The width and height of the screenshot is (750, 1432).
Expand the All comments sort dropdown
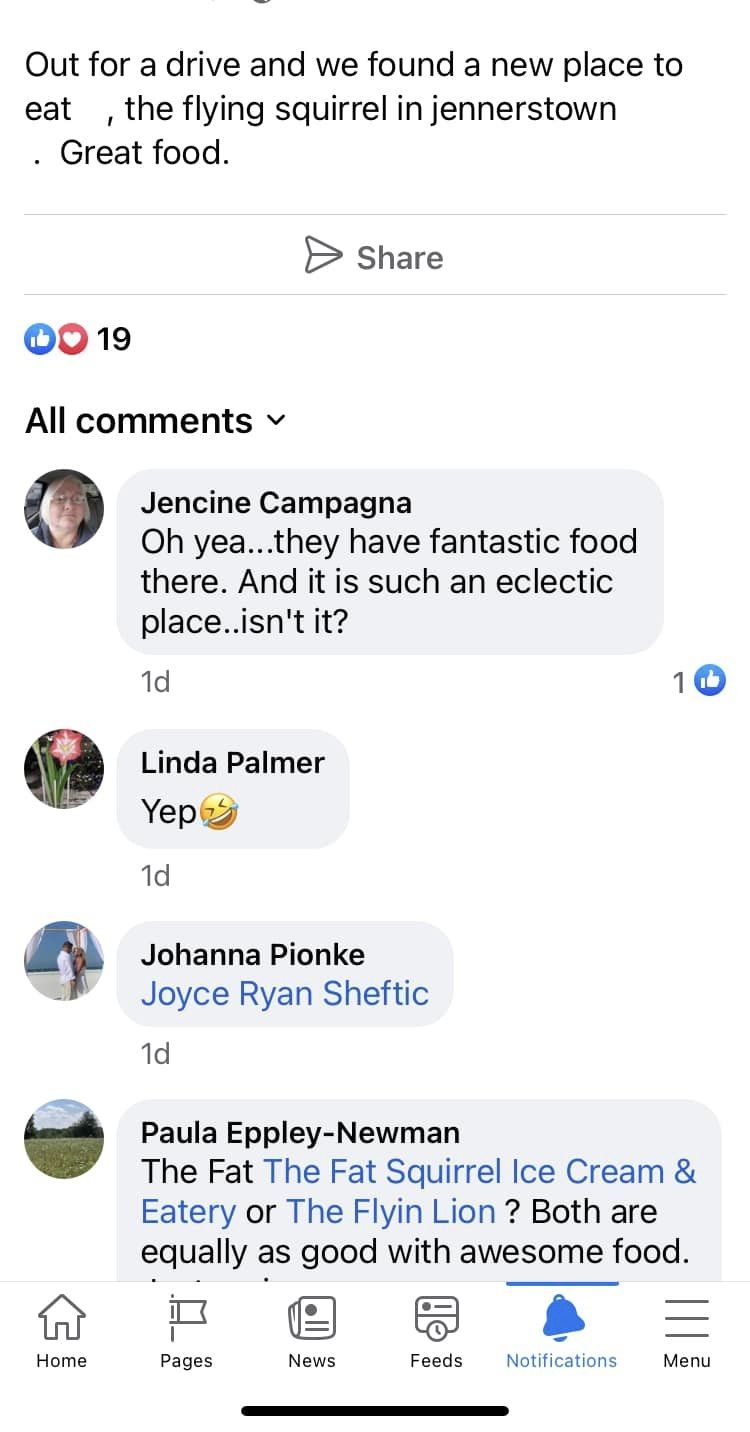(155, 421)
